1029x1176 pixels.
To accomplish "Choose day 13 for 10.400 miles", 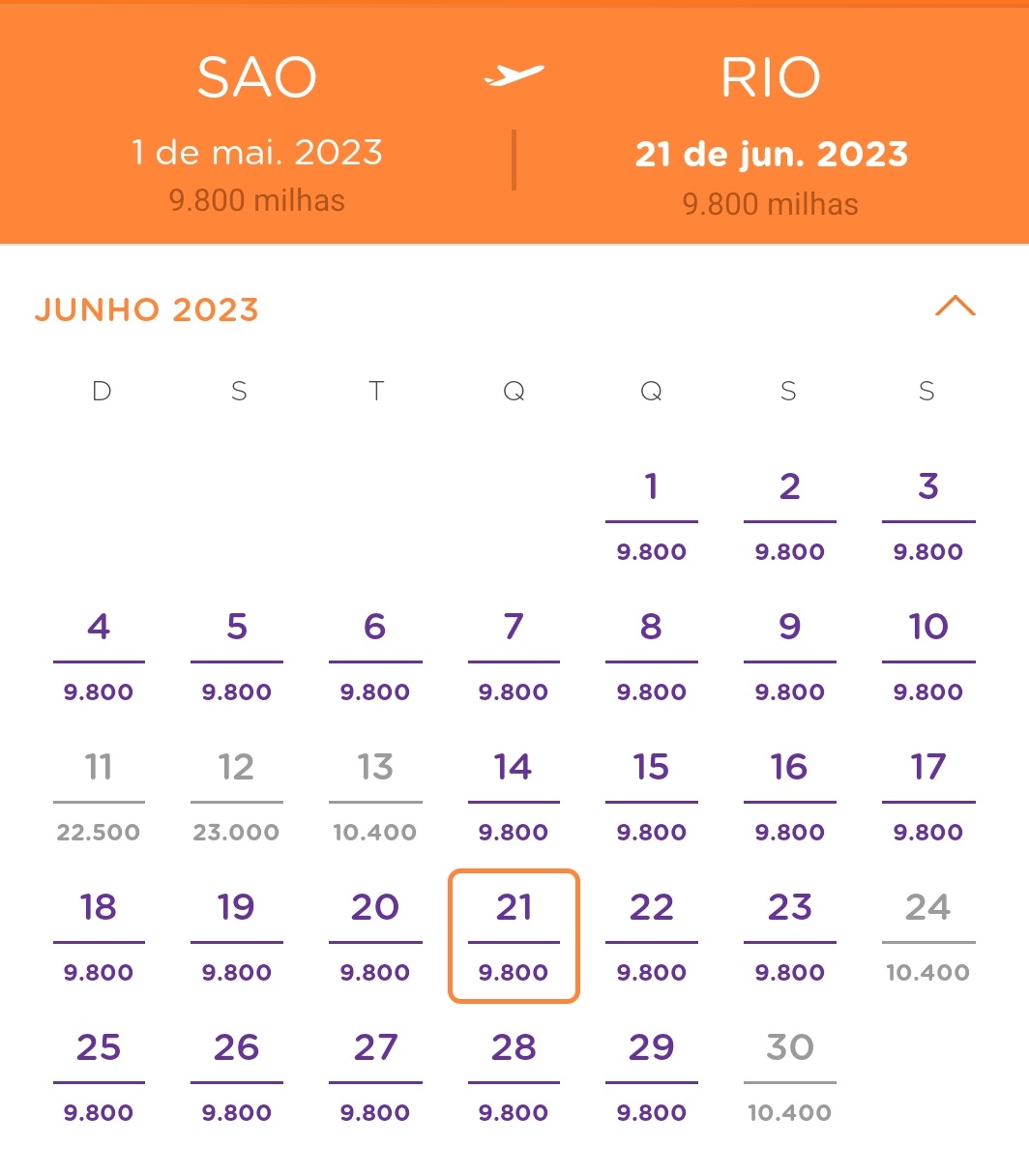I will pos(375,794).
